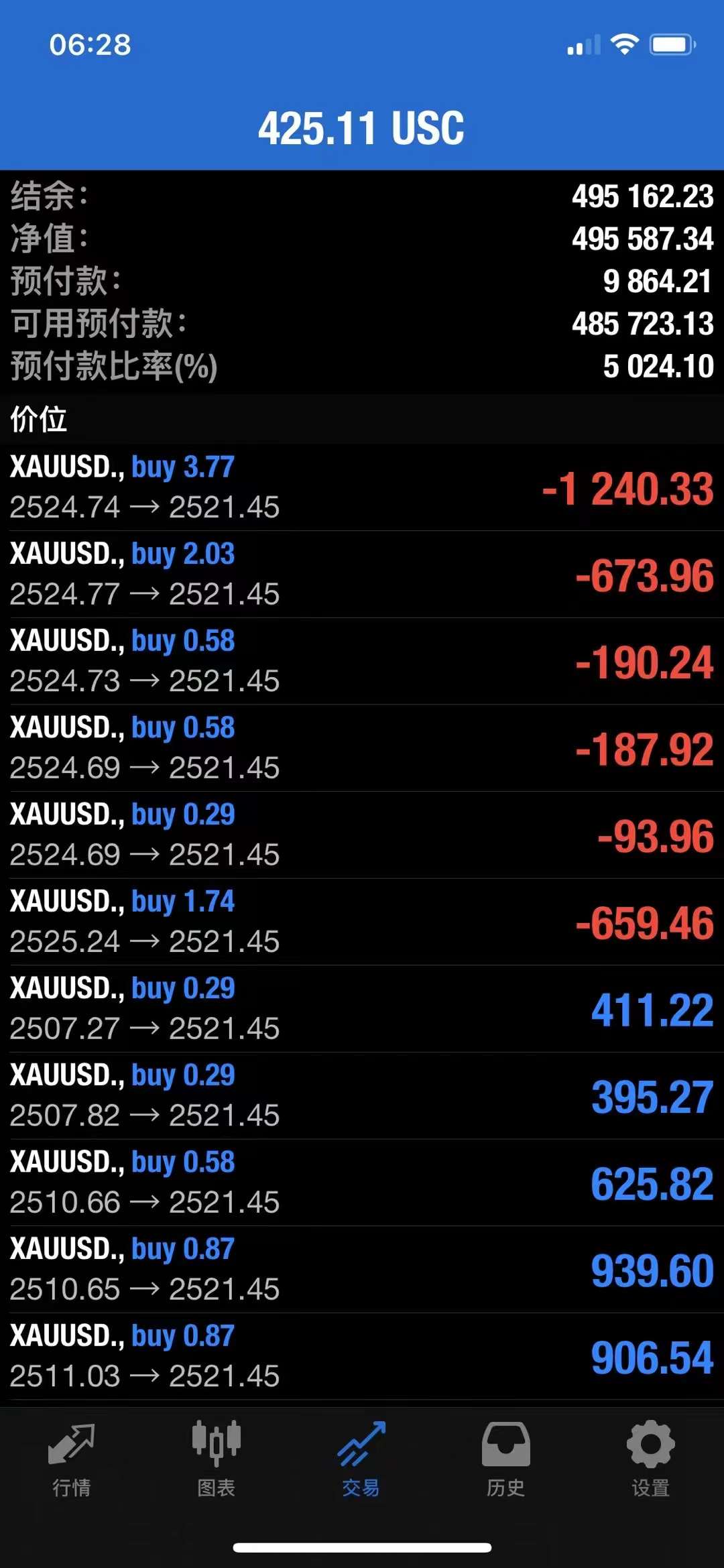
Task: Select the position with profit 625.82
Action: click(362, 1183)
